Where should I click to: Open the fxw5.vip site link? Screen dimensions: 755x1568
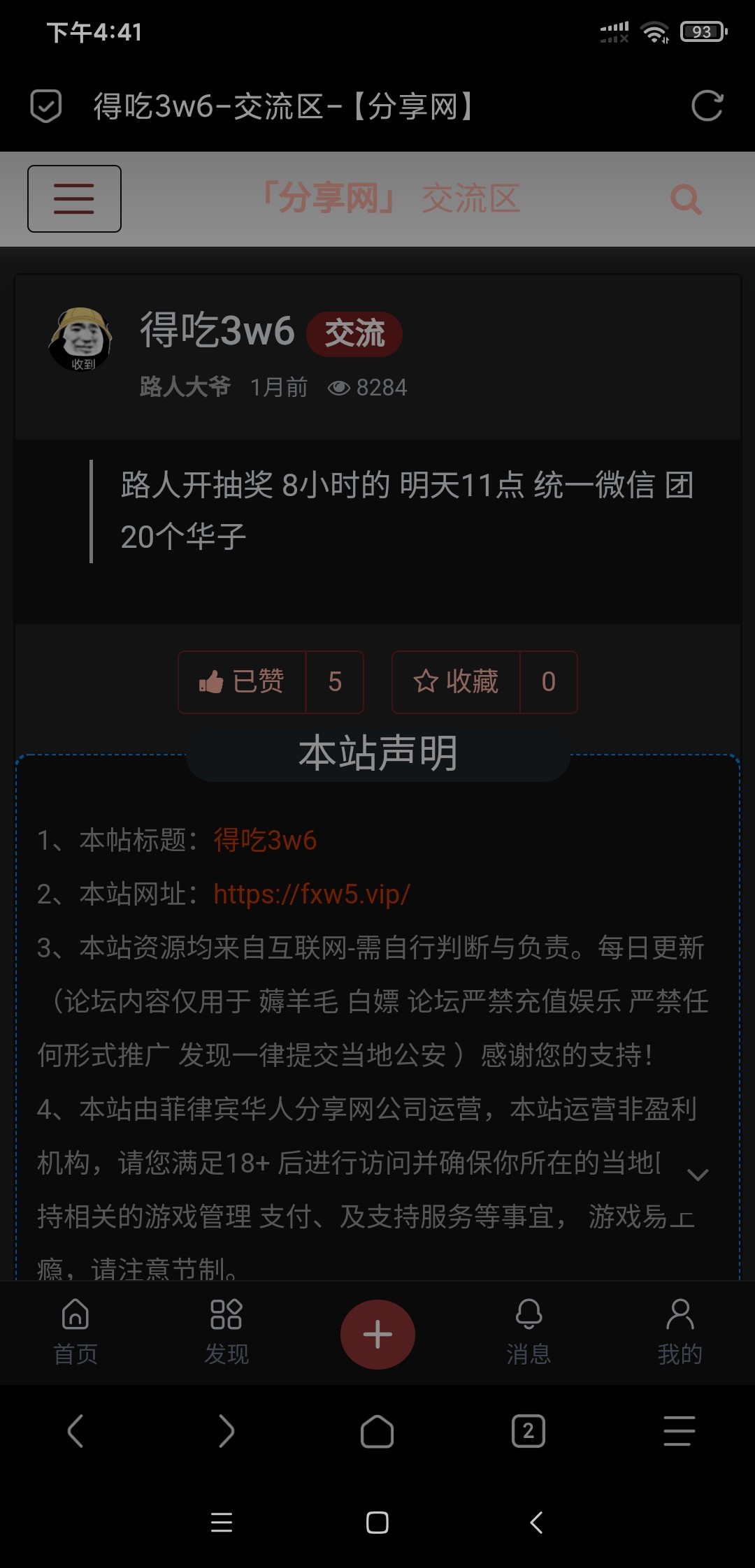pyautogui.click(x=312, y=894)
